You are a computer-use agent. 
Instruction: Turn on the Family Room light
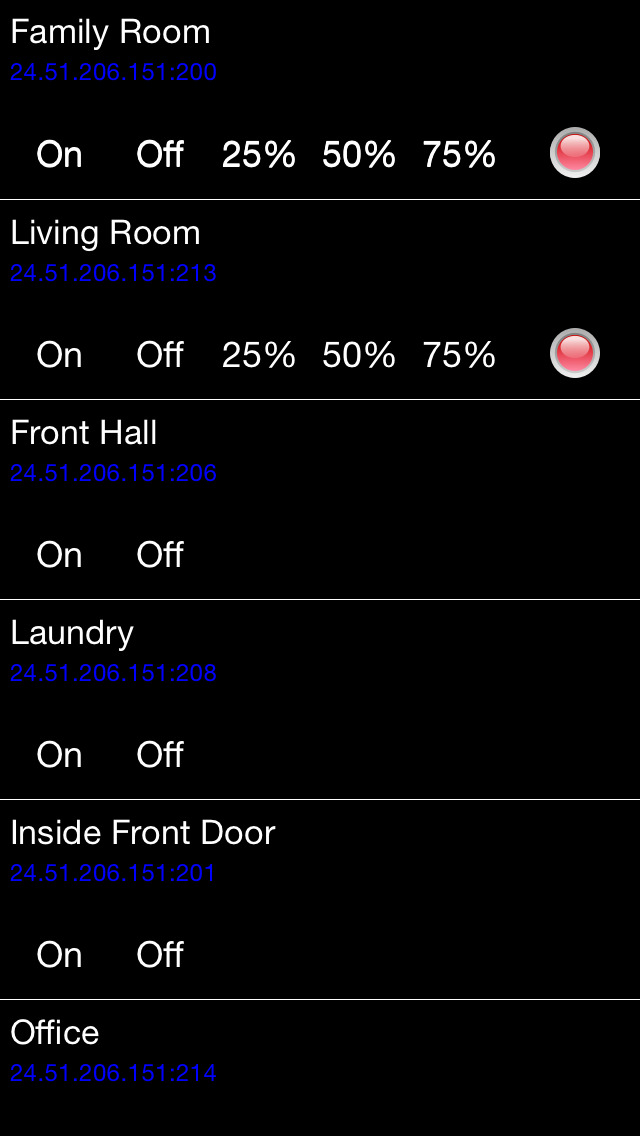(59, 154)
